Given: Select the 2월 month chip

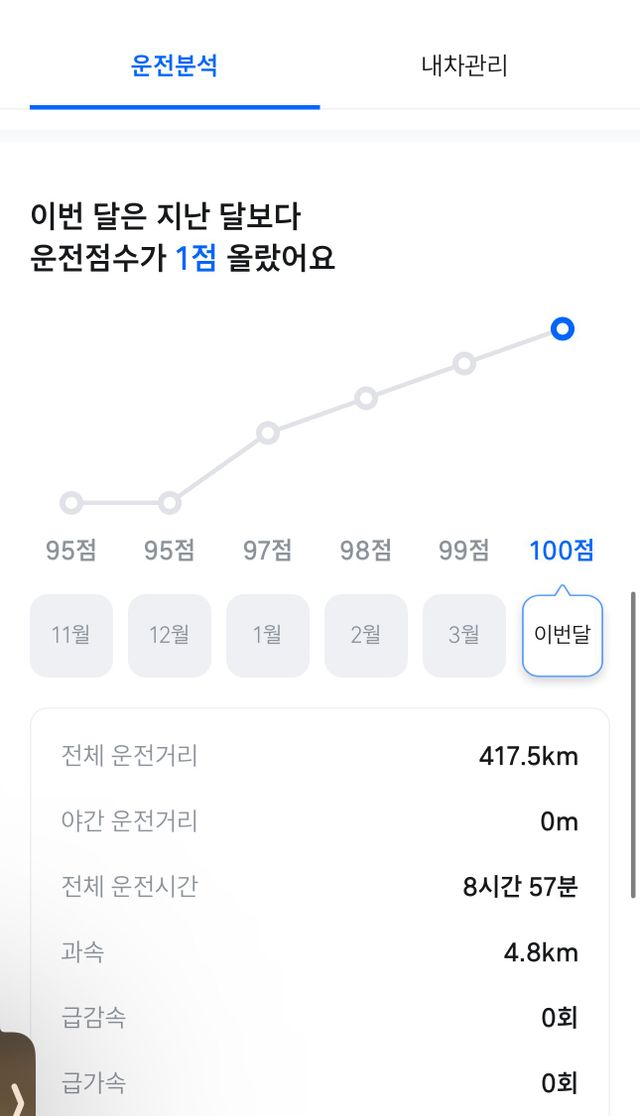Looking at the screenshot, I should click(366, 635).
